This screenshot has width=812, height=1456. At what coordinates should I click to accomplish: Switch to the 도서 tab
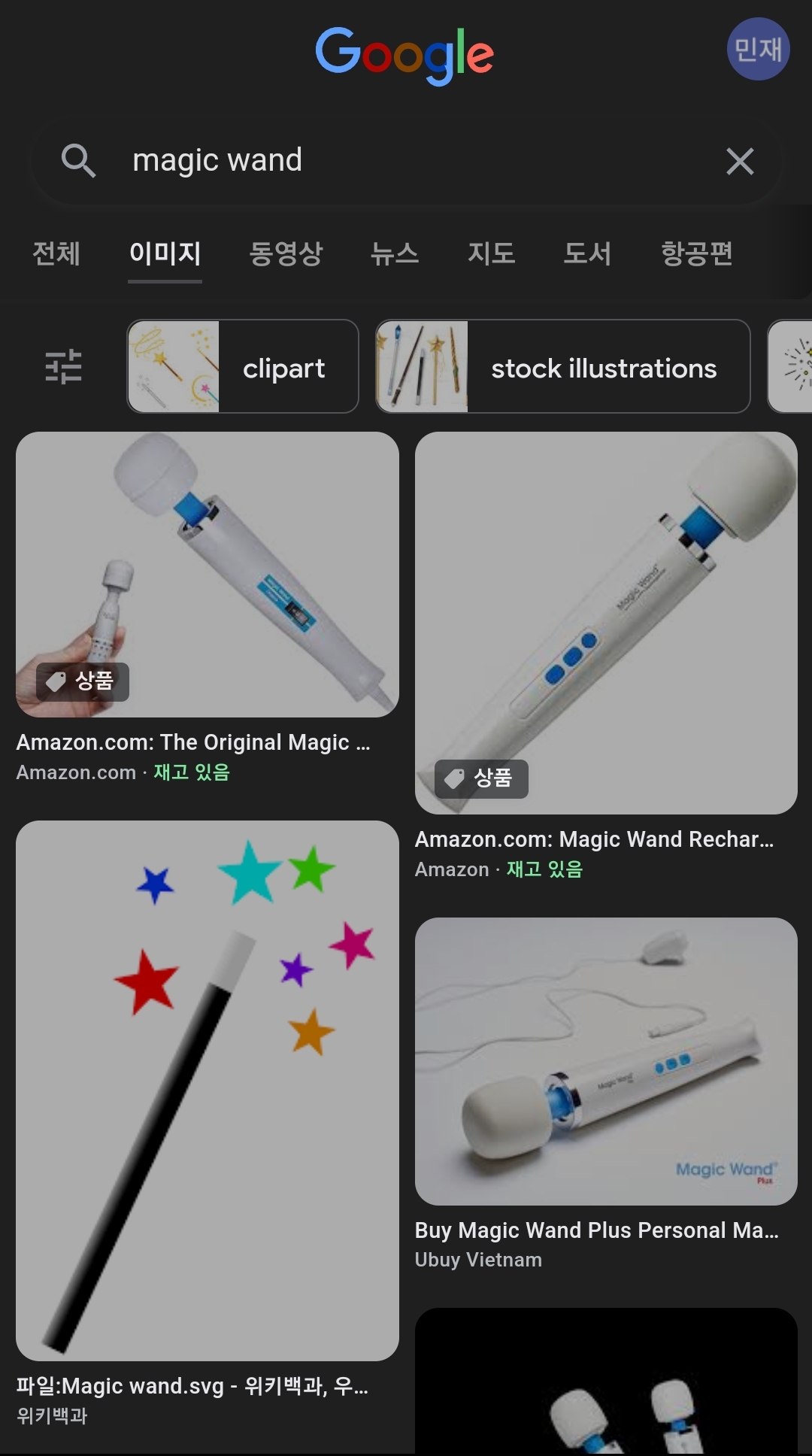(x=588, y=253)
